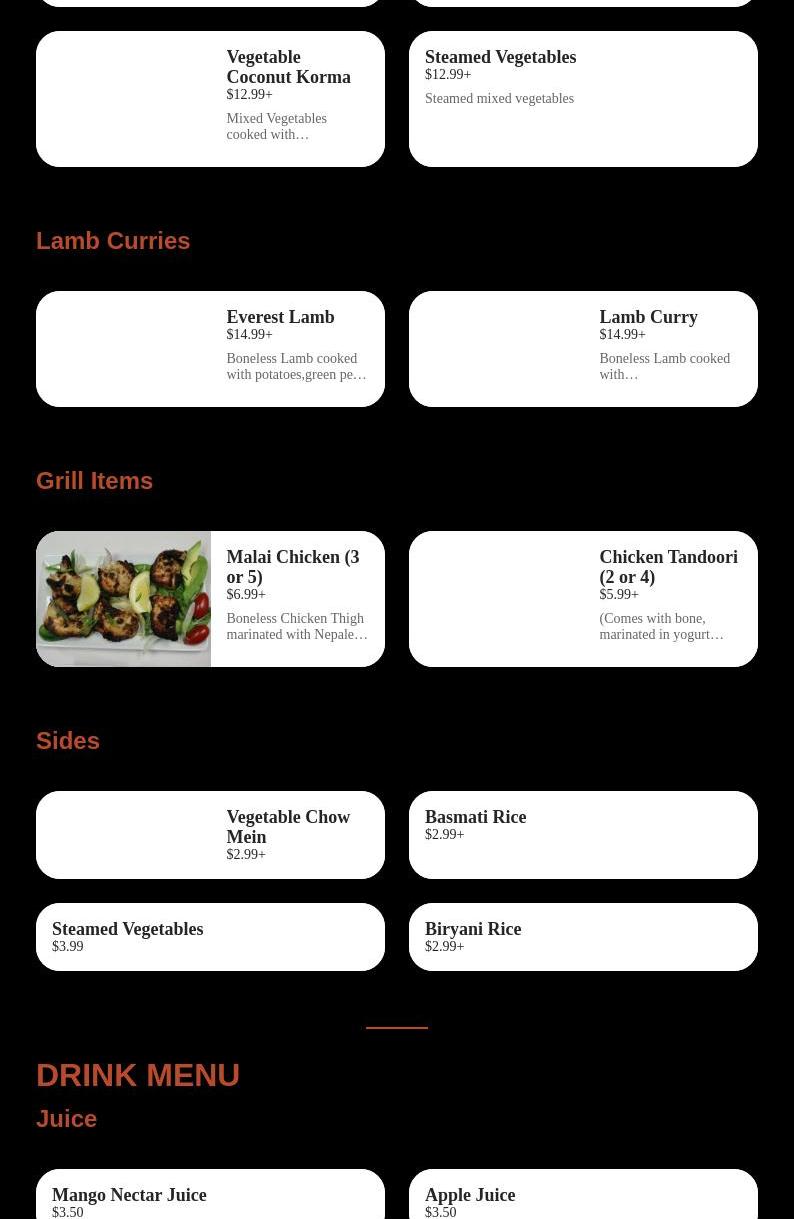Select Steamed Vegetables side at $3.99
The height and width of the screenshot is (1219, 794).
210,937
